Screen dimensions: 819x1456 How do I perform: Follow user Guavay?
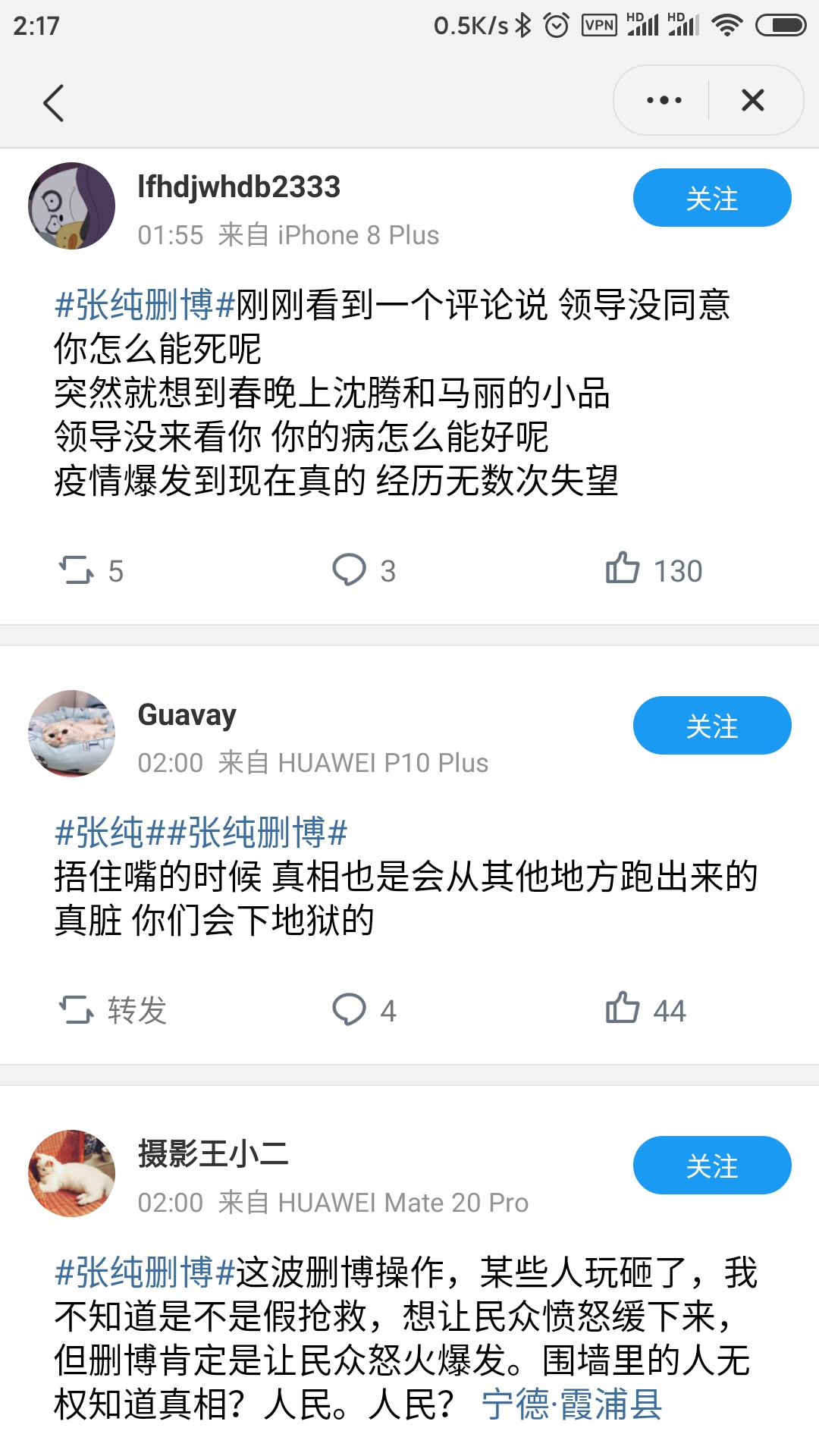[711, 726]
